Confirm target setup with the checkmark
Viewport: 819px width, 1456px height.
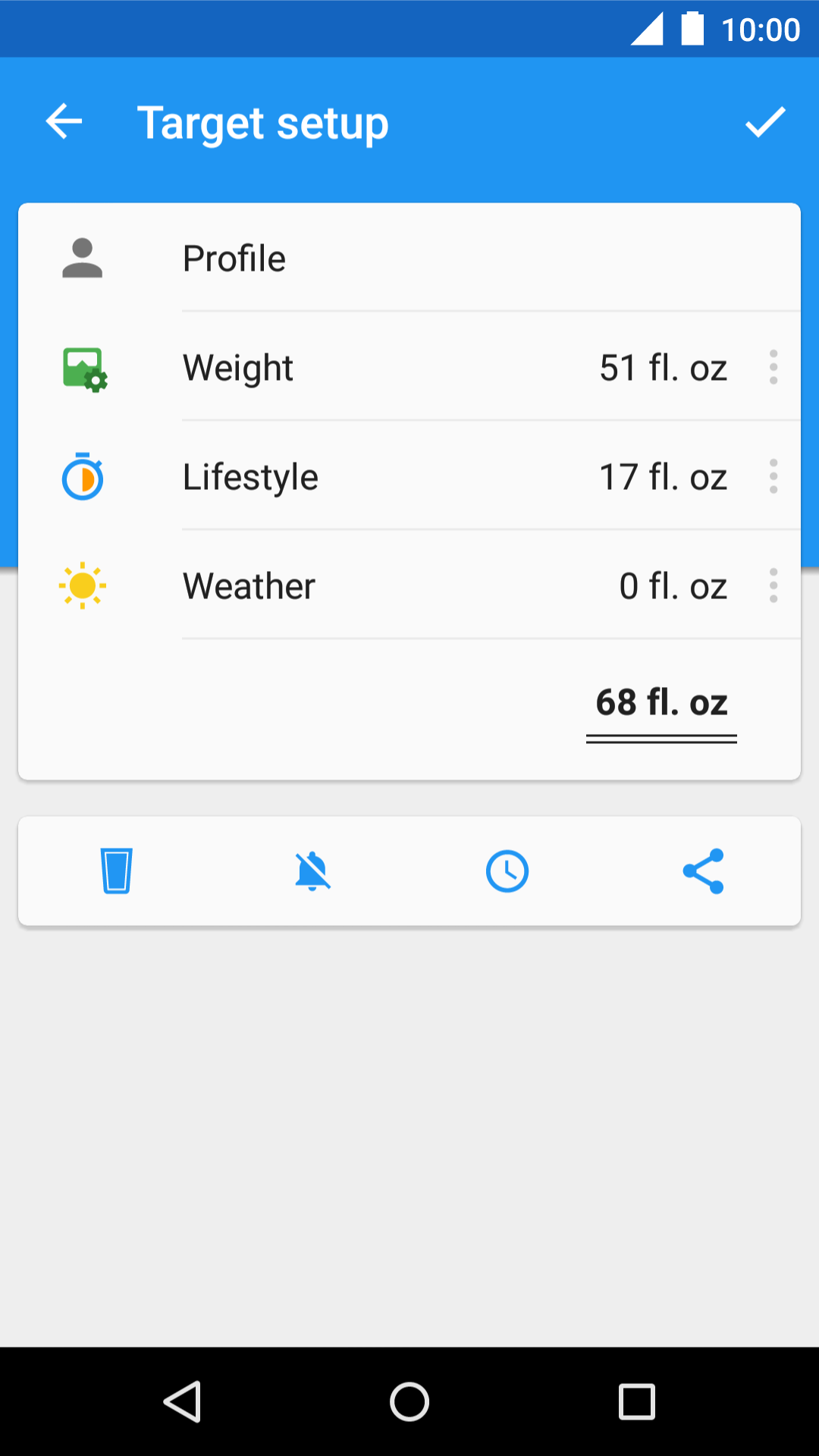(765, 121)
